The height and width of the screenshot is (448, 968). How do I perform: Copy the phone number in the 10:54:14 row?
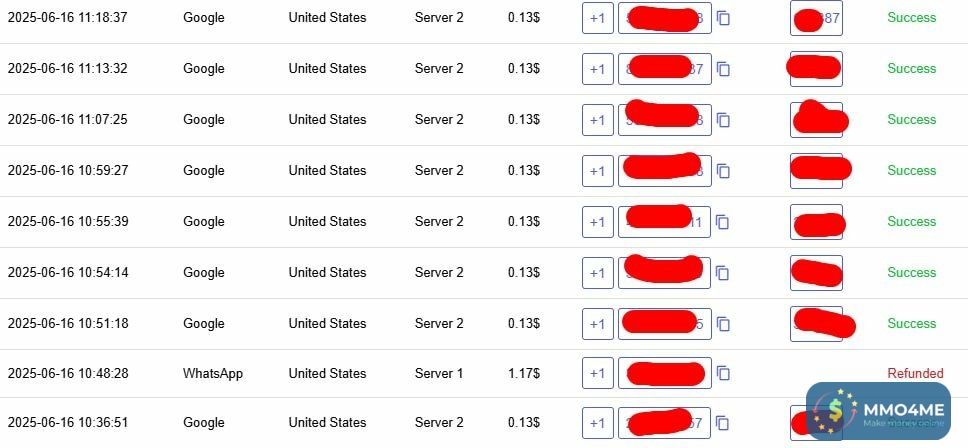723,273
